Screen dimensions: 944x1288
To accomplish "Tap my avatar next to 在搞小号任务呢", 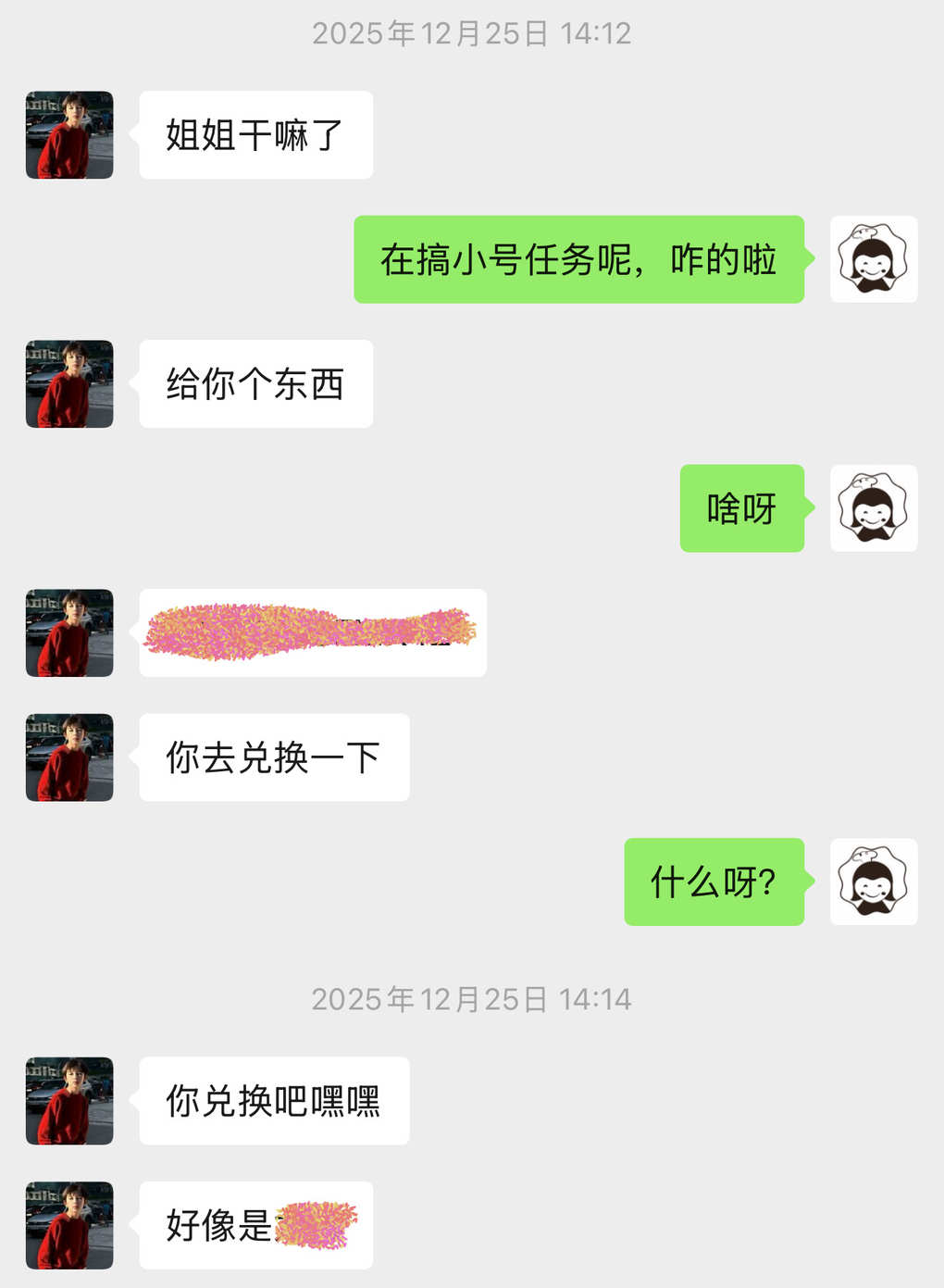I will 873,259.
